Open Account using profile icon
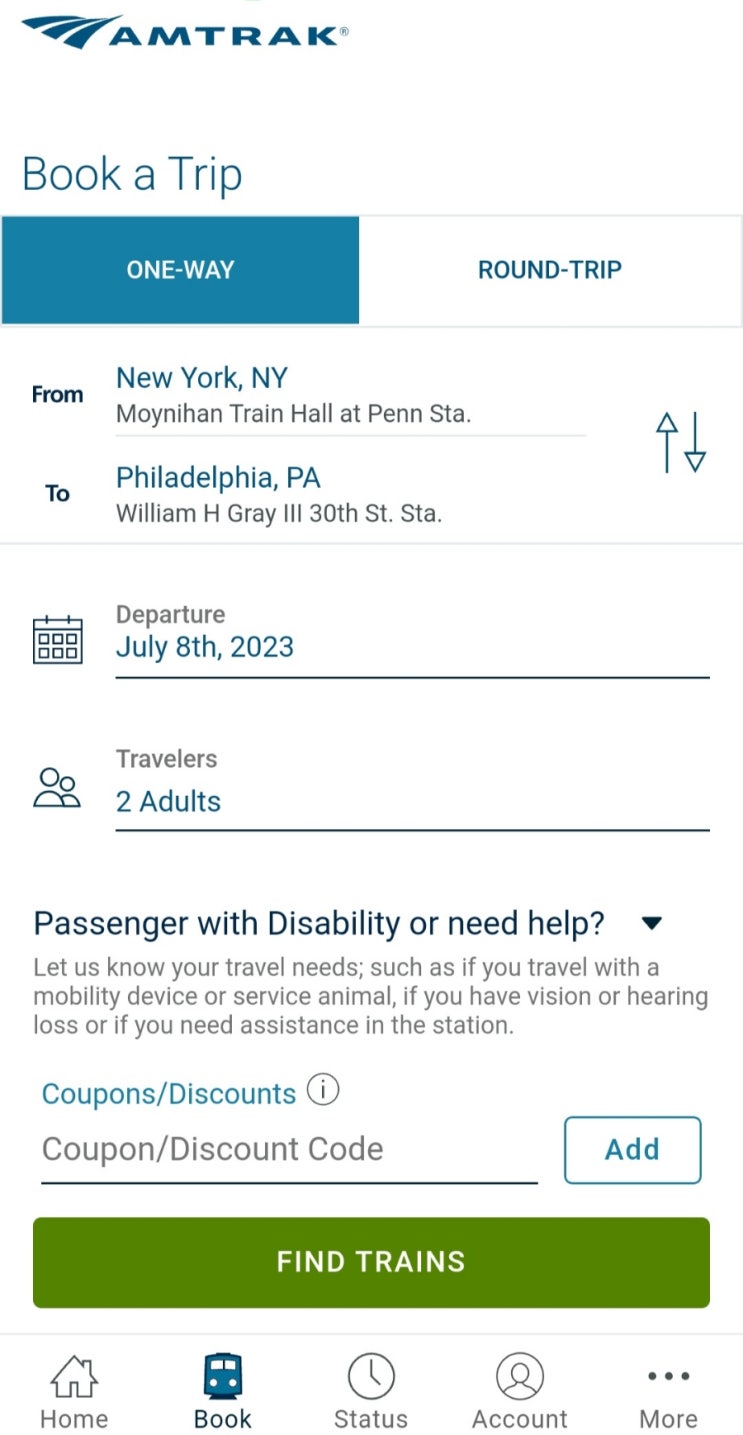Image resolution: width=743 pixels, height=1435 pixels. (x=520, y=1376)
